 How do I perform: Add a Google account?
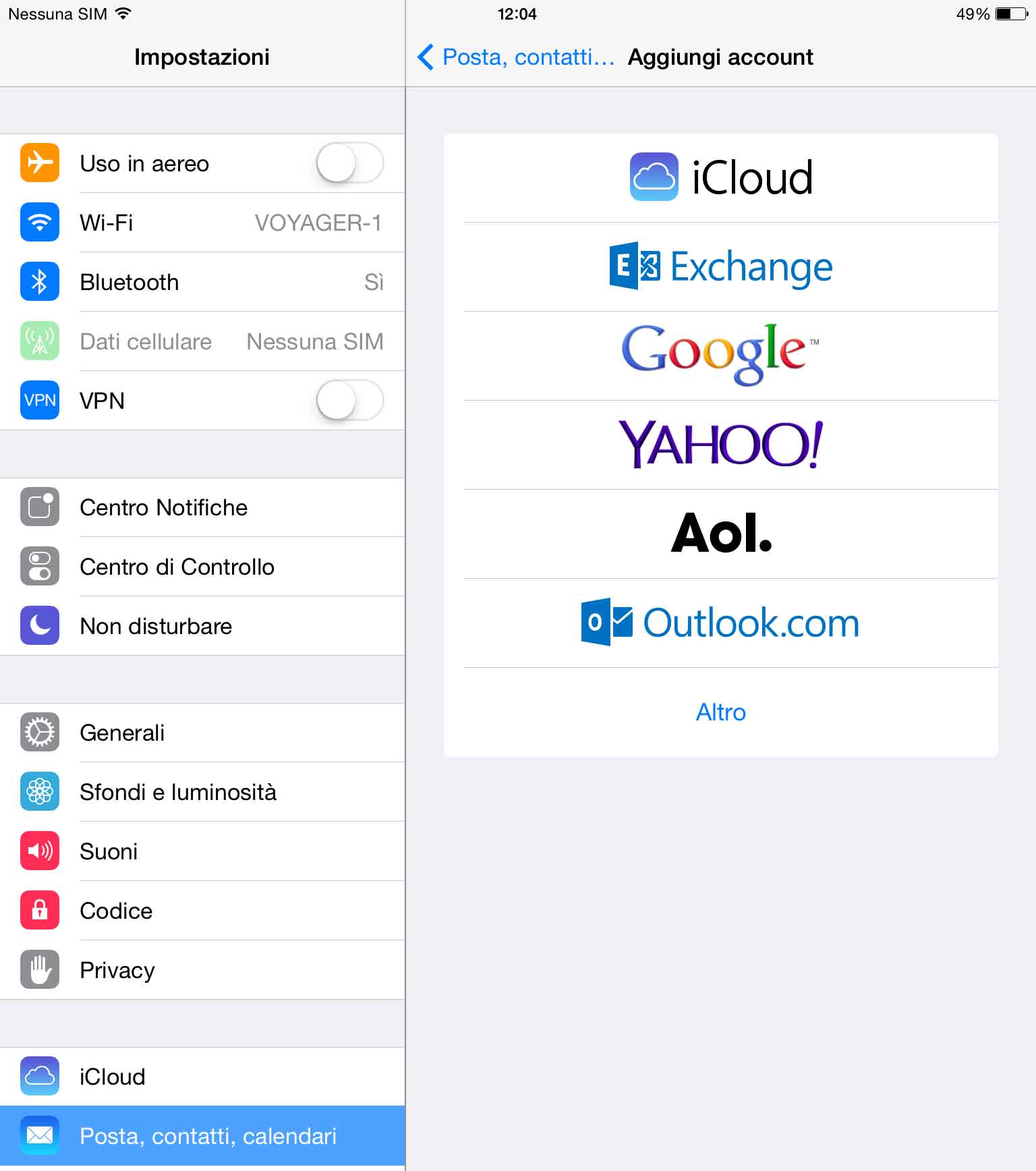pos(720,355)
